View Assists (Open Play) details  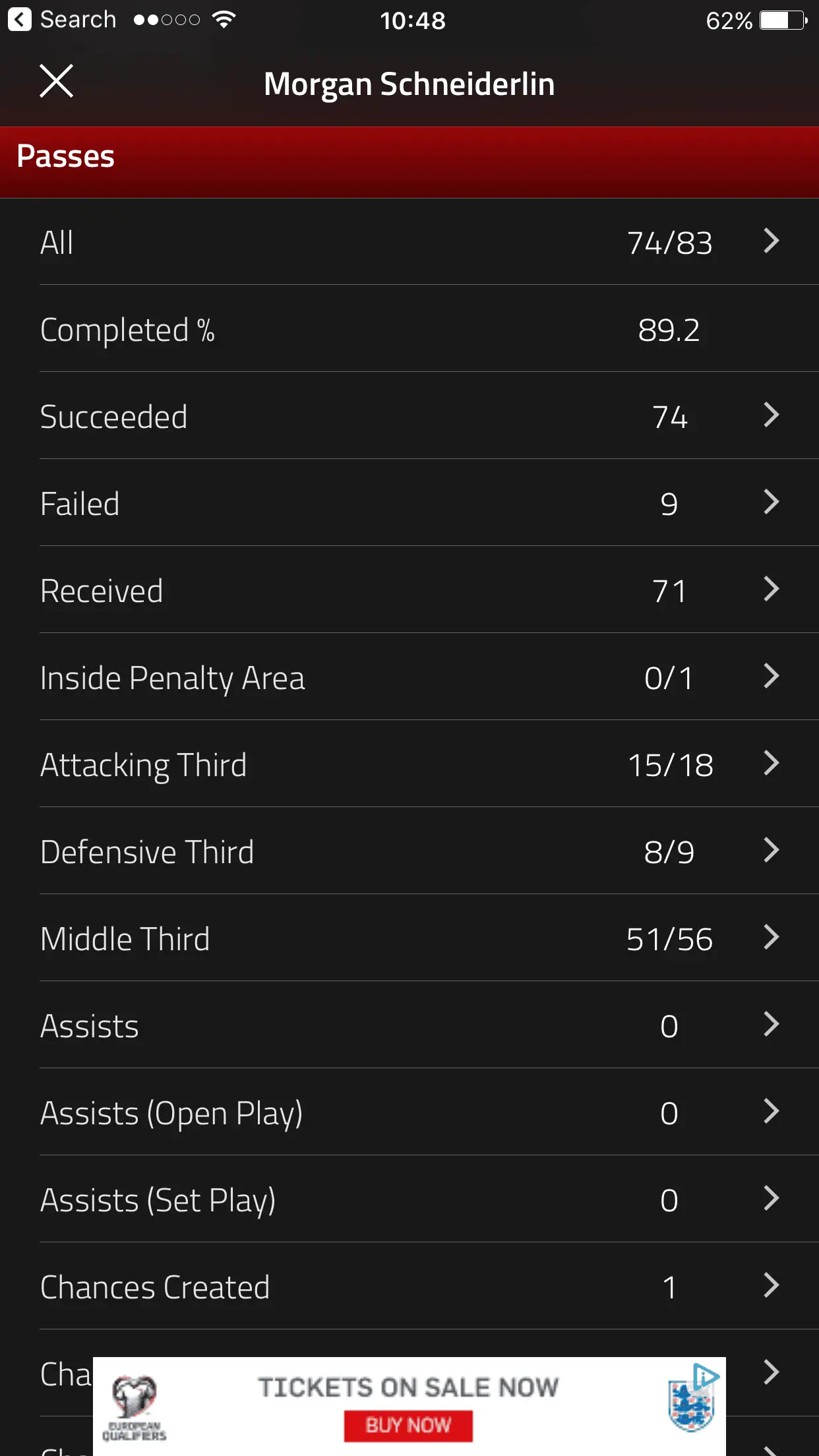409,1112
